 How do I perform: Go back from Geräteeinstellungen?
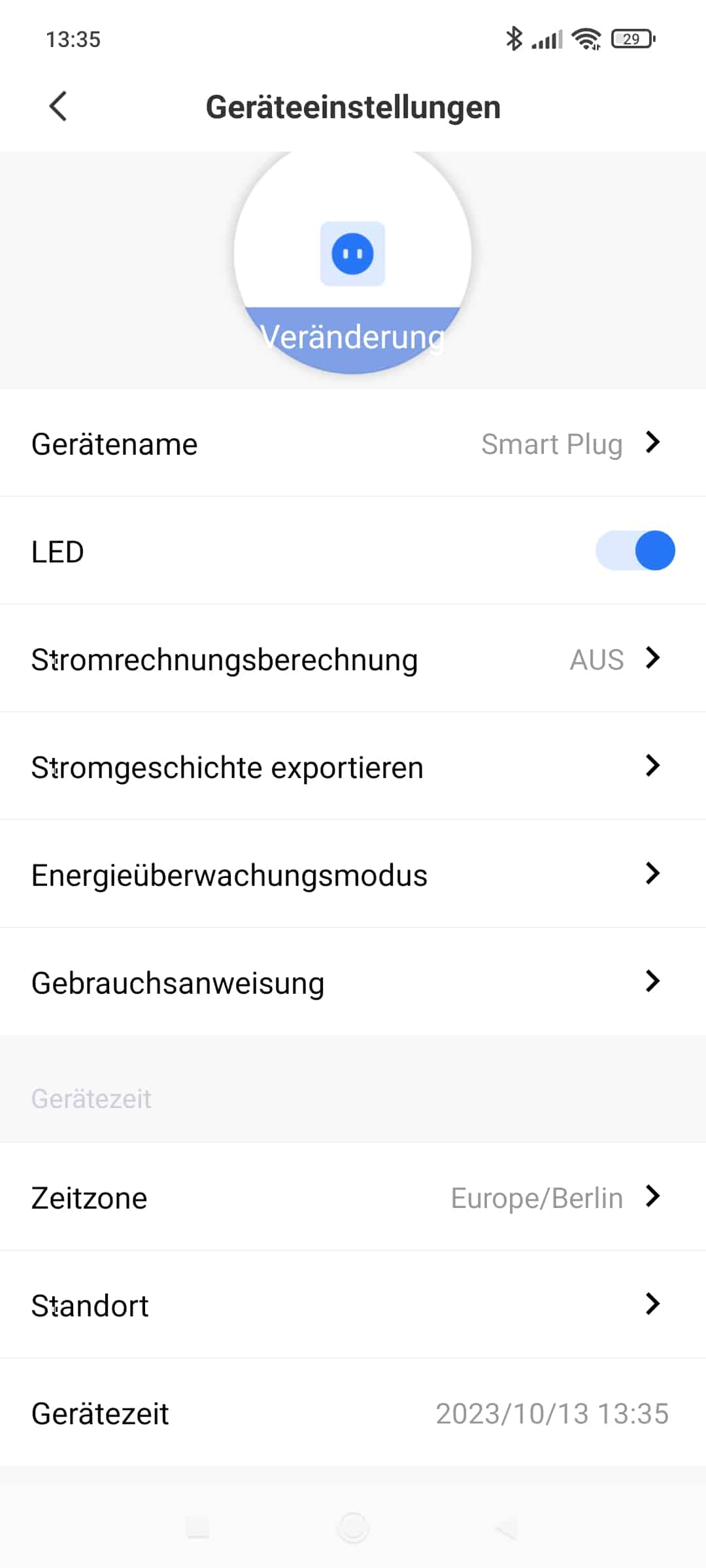click(58, 106)
